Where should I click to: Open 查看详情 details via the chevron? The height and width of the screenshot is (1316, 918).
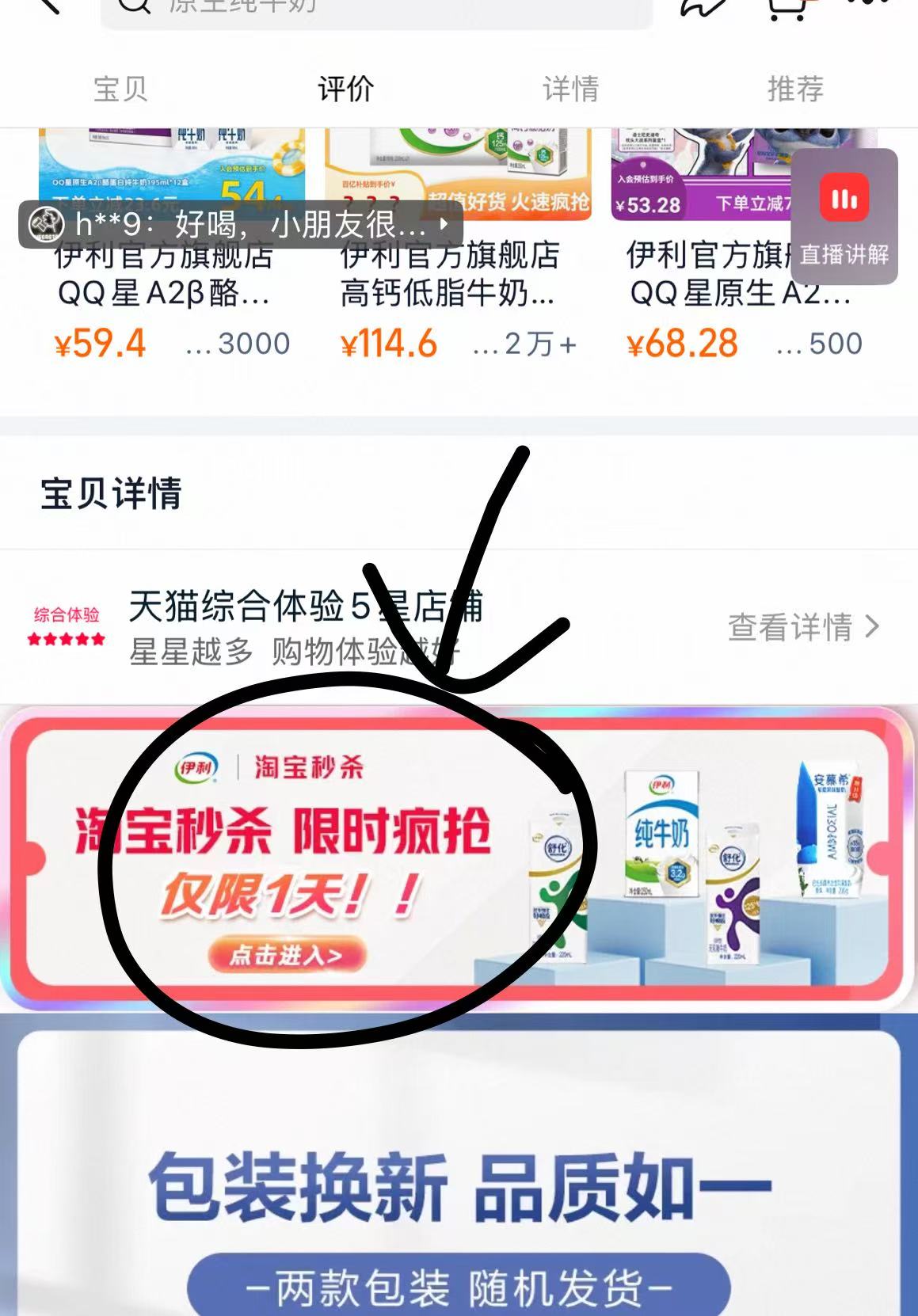803,626
